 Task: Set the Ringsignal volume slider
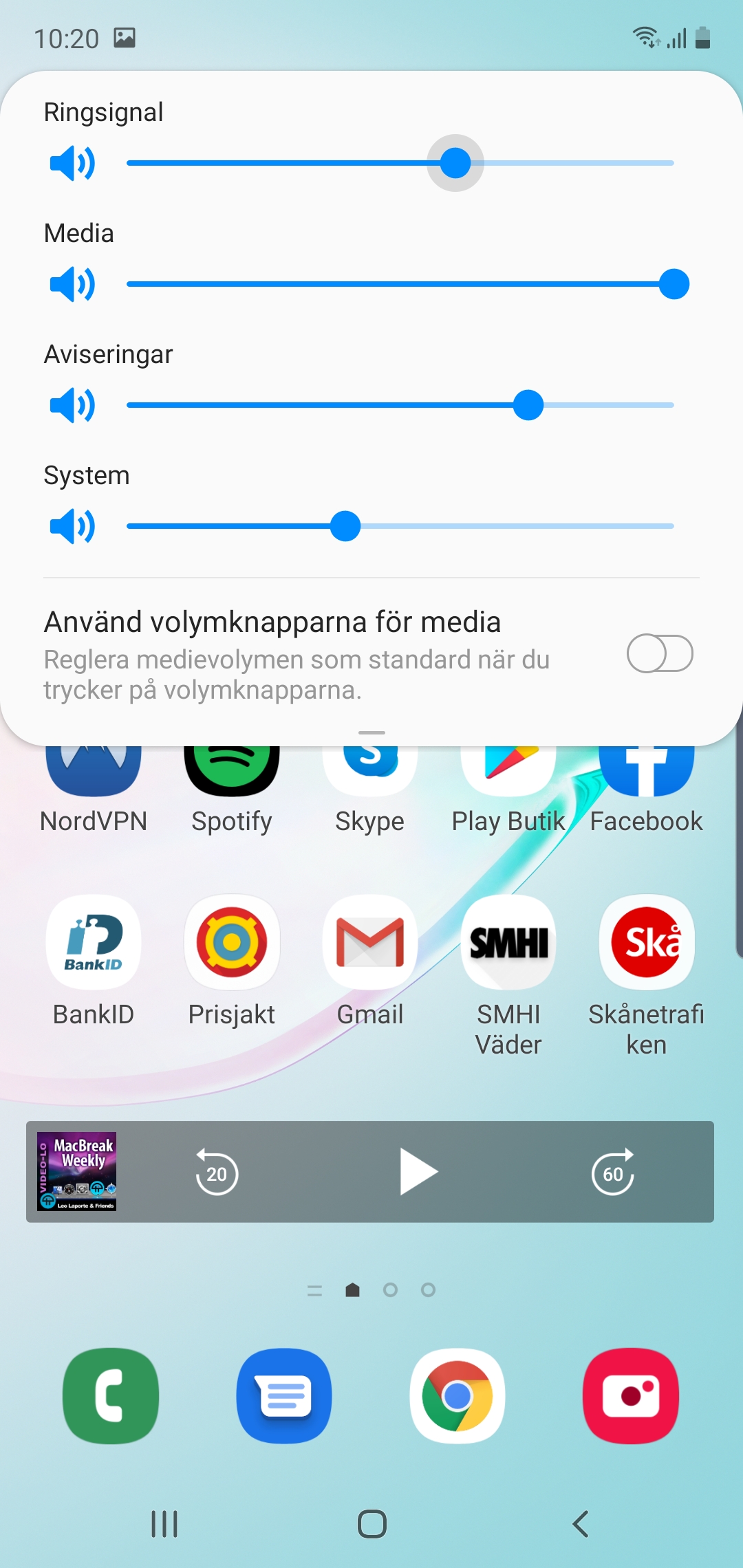coord(455,164)
